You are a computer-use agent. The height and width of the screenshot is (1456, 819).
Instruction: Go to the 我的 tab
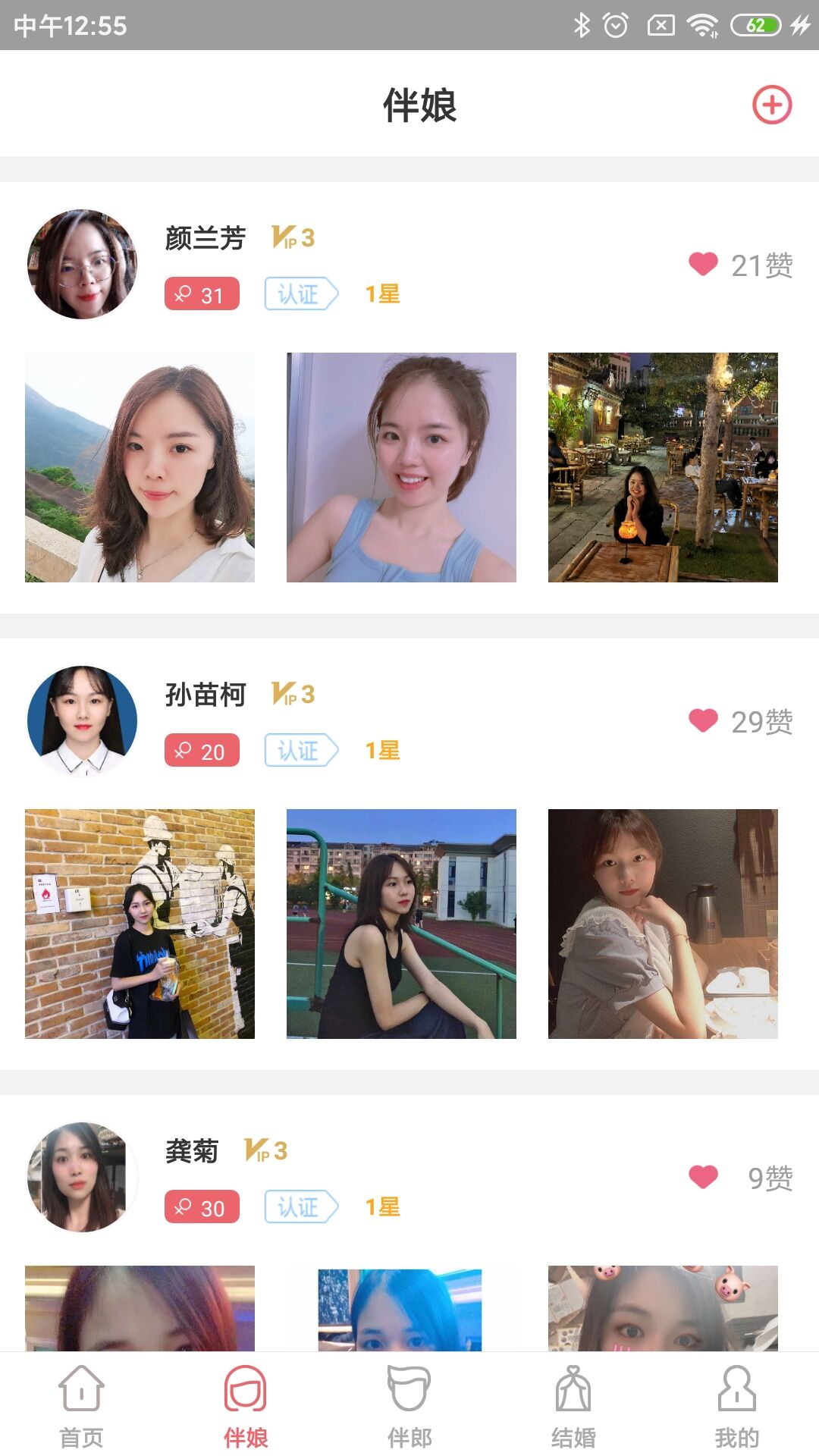pyautogui.click(x=736, y=1405)
